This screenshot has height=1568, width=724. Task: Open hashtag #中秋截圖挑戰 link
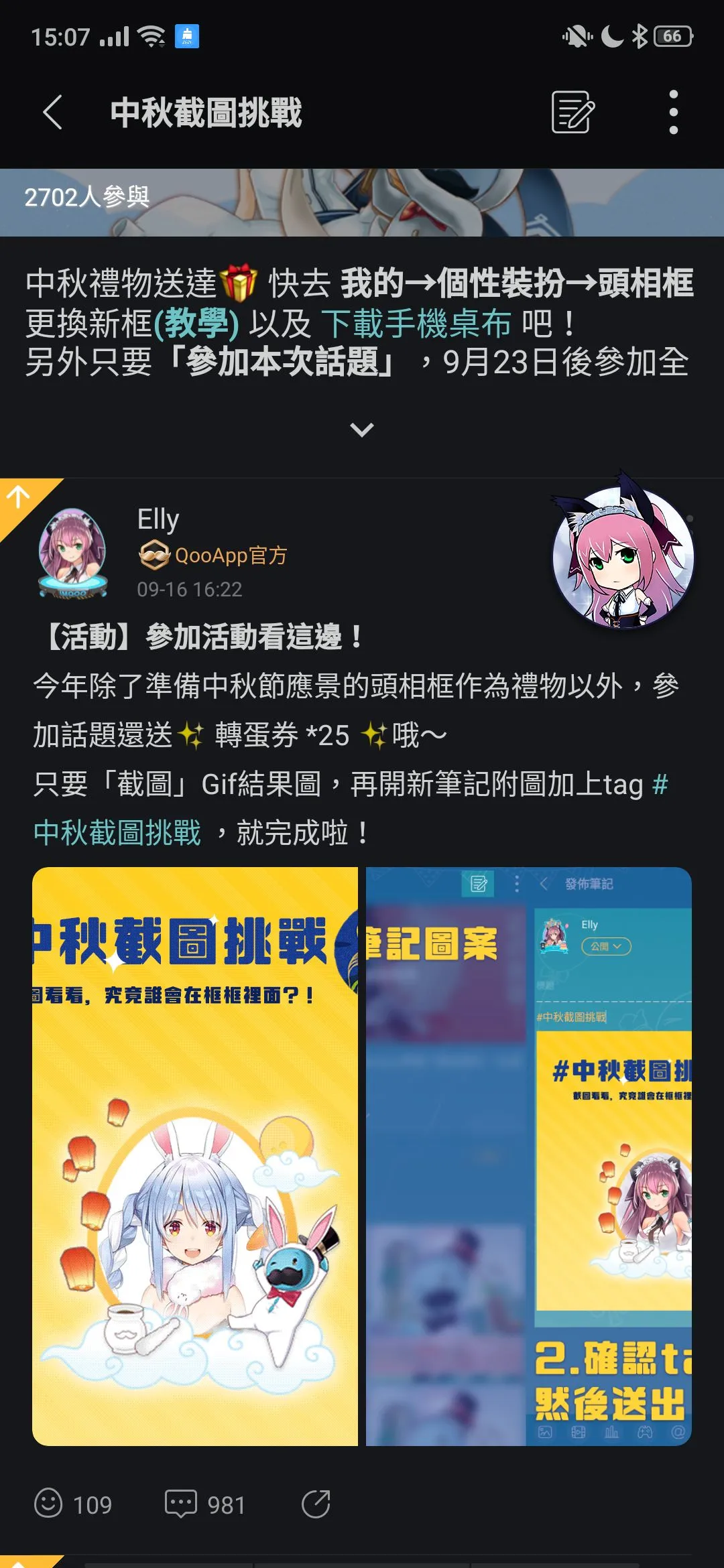tap(117, 833)
